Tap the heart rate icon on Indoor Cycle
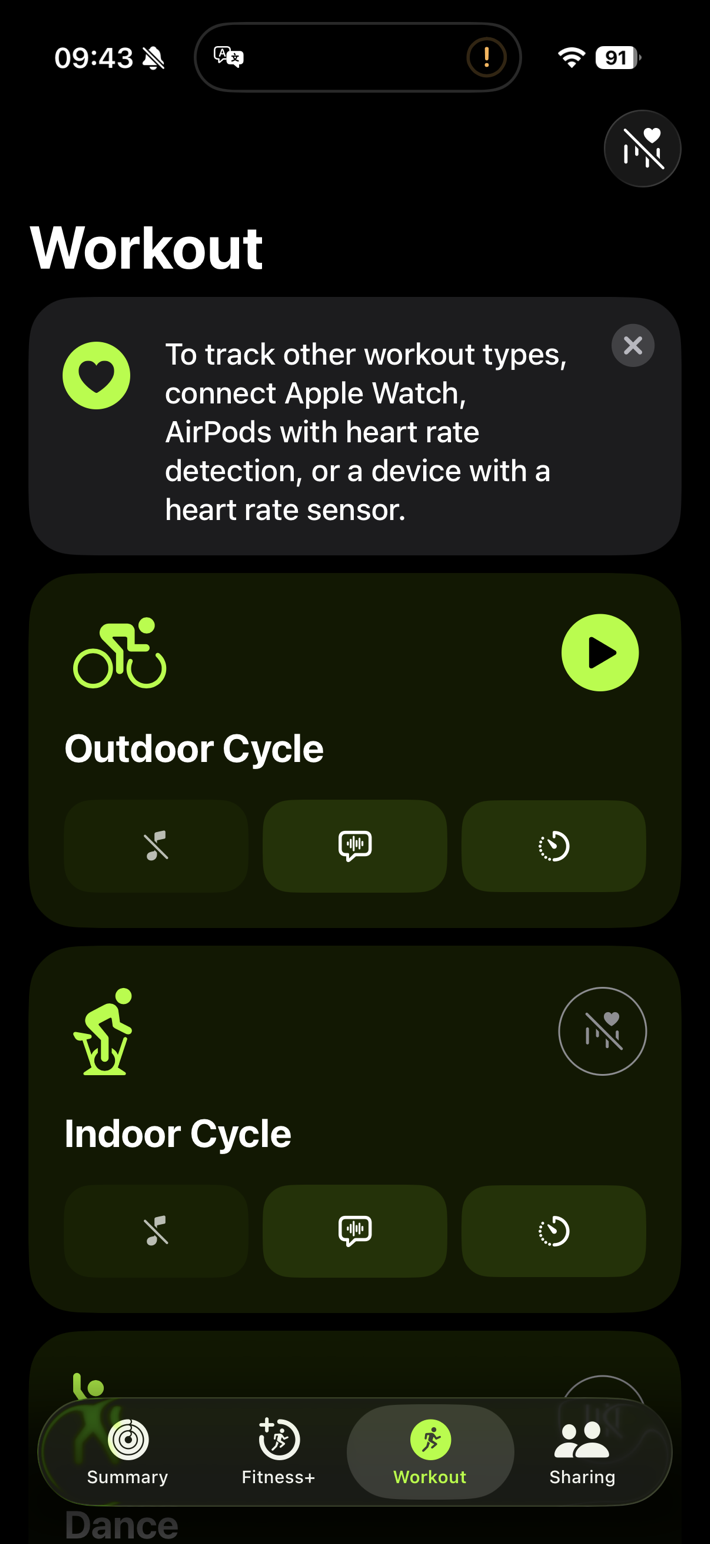 click(602, 1031)
